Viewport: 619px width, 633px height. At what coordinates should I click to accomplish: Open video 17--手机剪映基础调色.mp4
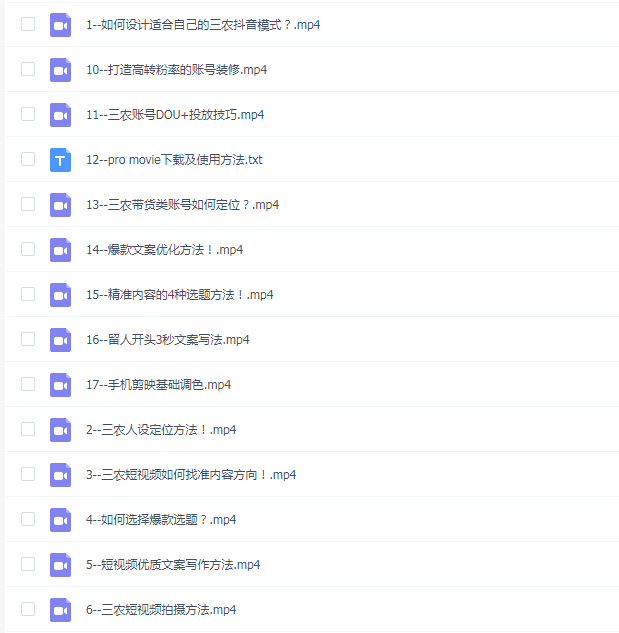(x=158, y=384)
